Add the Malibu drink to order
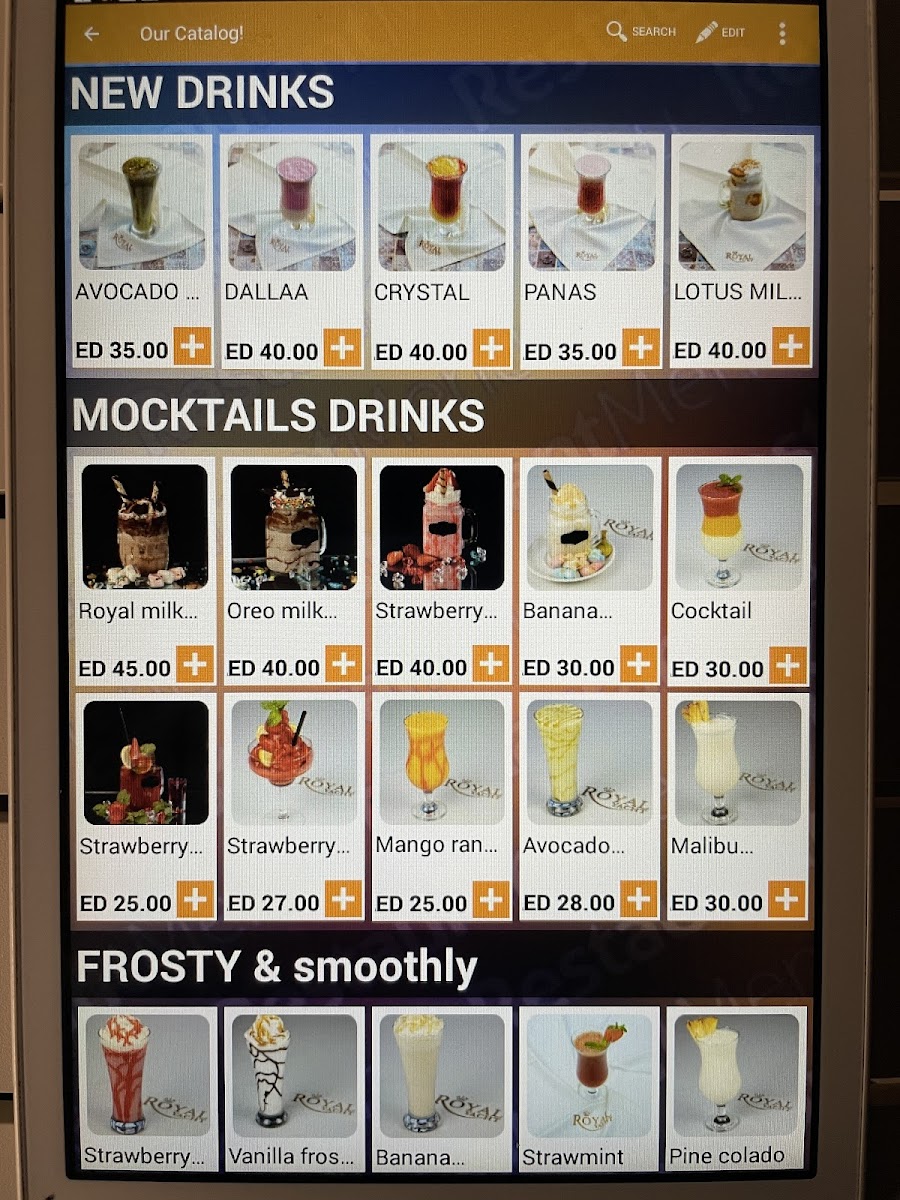This screenshot has width=900, height=1200. pos(788,900)
